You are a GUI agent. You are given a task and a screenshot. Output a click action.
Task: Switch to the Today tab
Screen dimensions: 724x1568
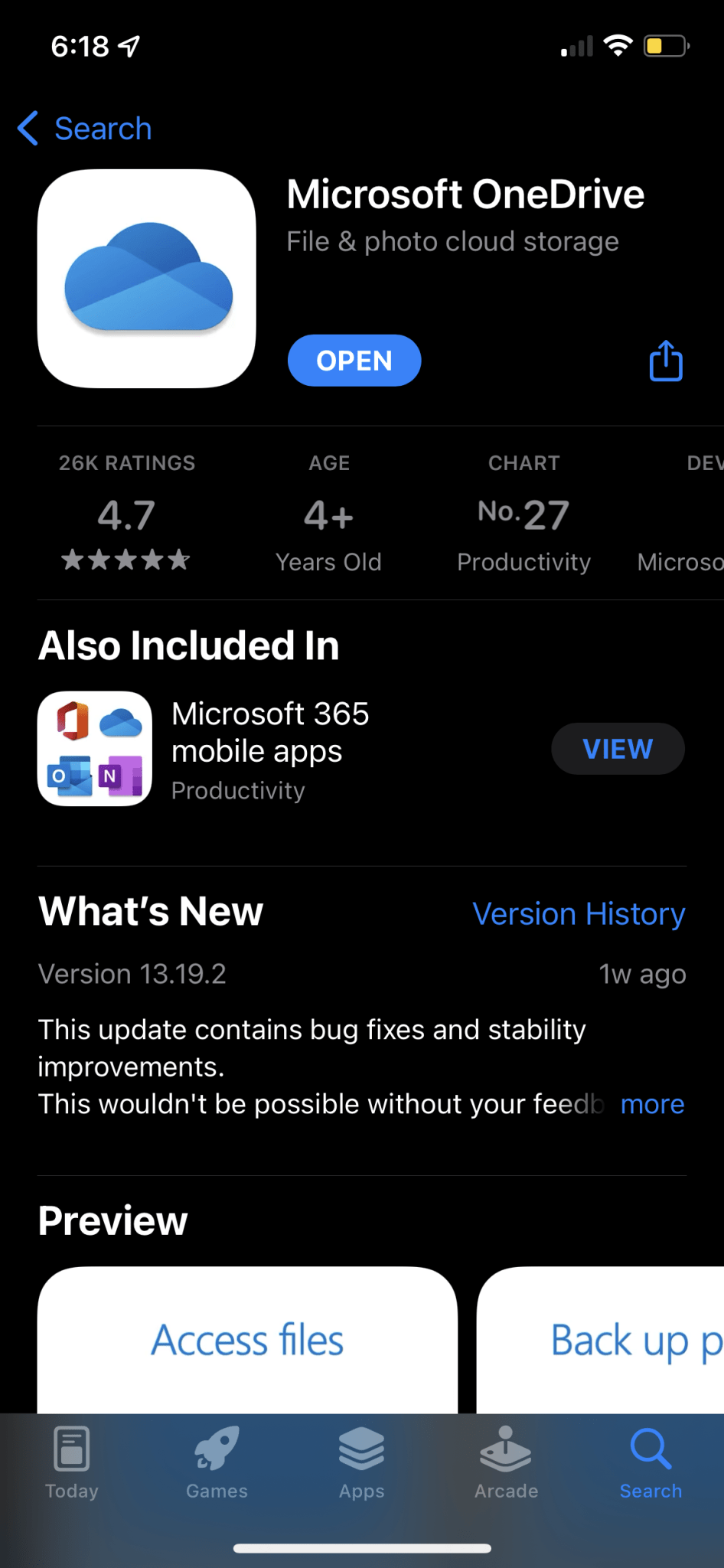[x=72, y=1463]
